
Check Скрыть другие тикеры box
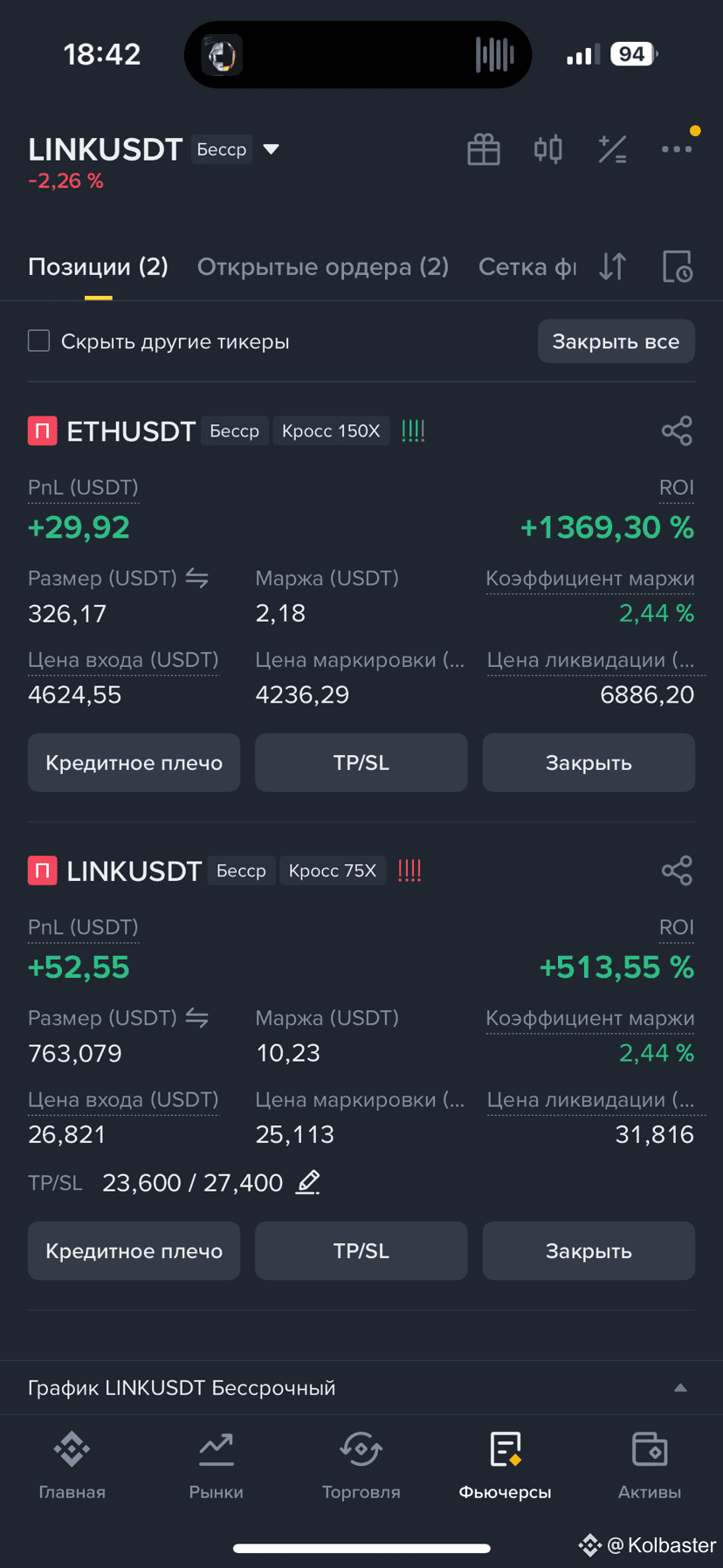pyautogui.click(x=39, y=340)
